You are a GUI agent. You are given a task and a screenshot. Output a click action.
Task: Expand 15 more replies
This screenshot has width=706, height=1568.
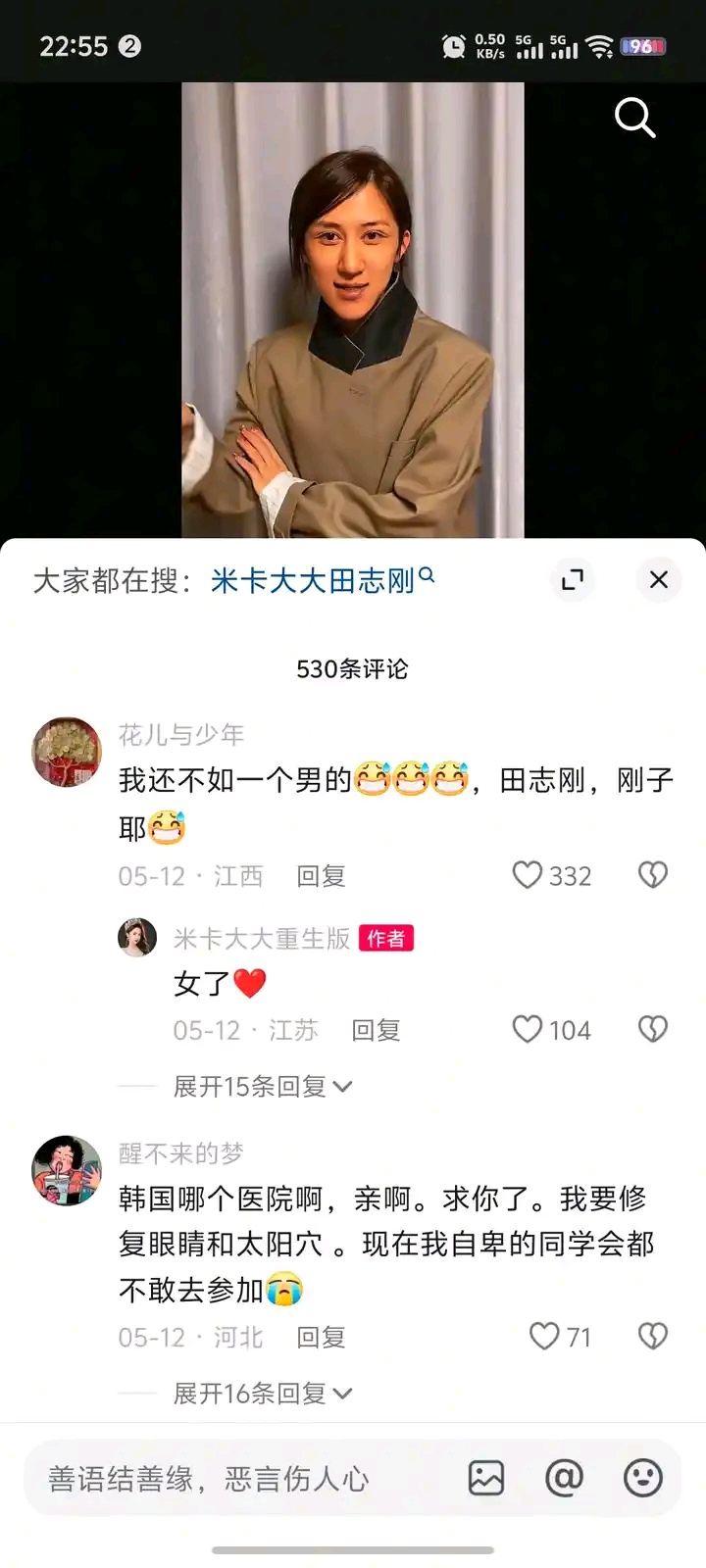click(261, 1086)
